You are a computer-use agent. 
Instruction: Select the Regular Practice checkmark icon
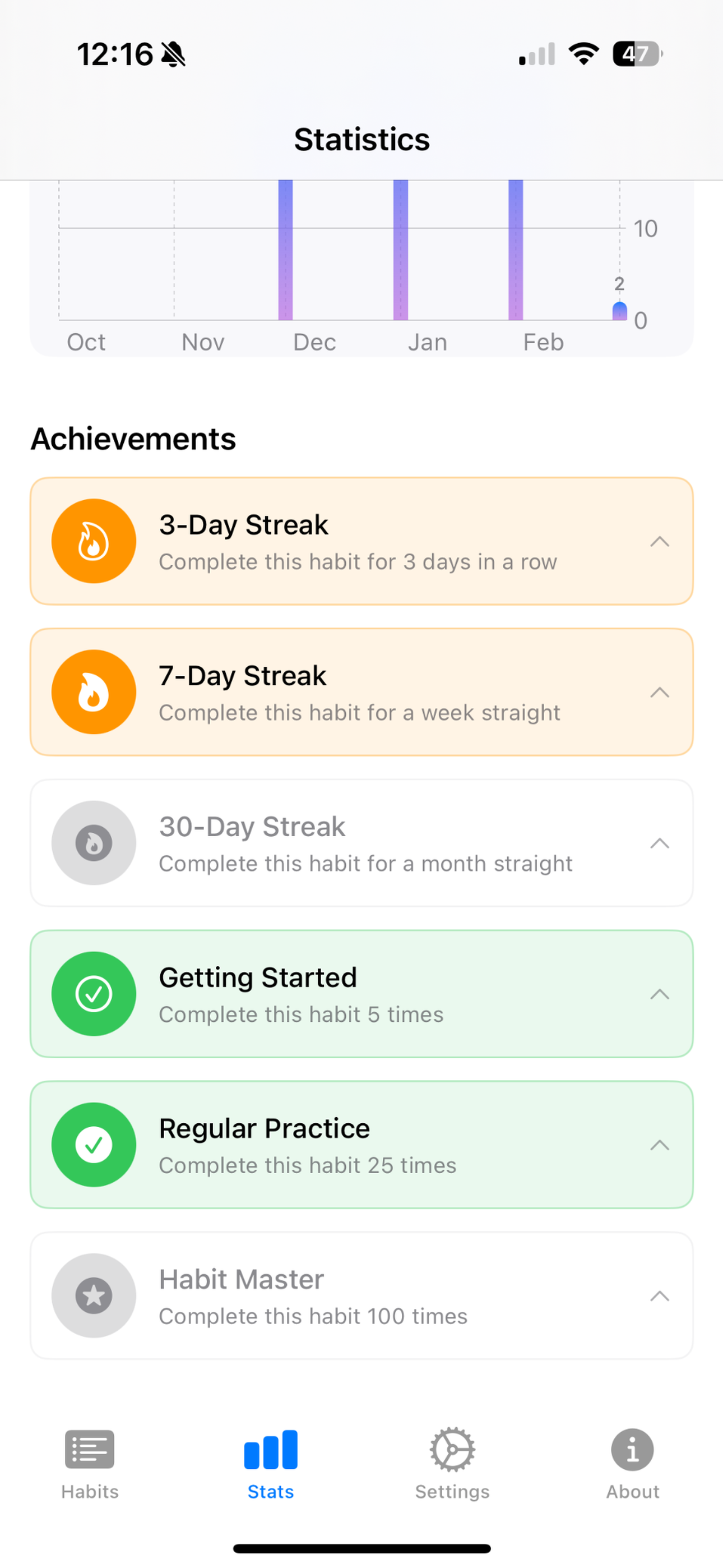[x=94, y=1145]
